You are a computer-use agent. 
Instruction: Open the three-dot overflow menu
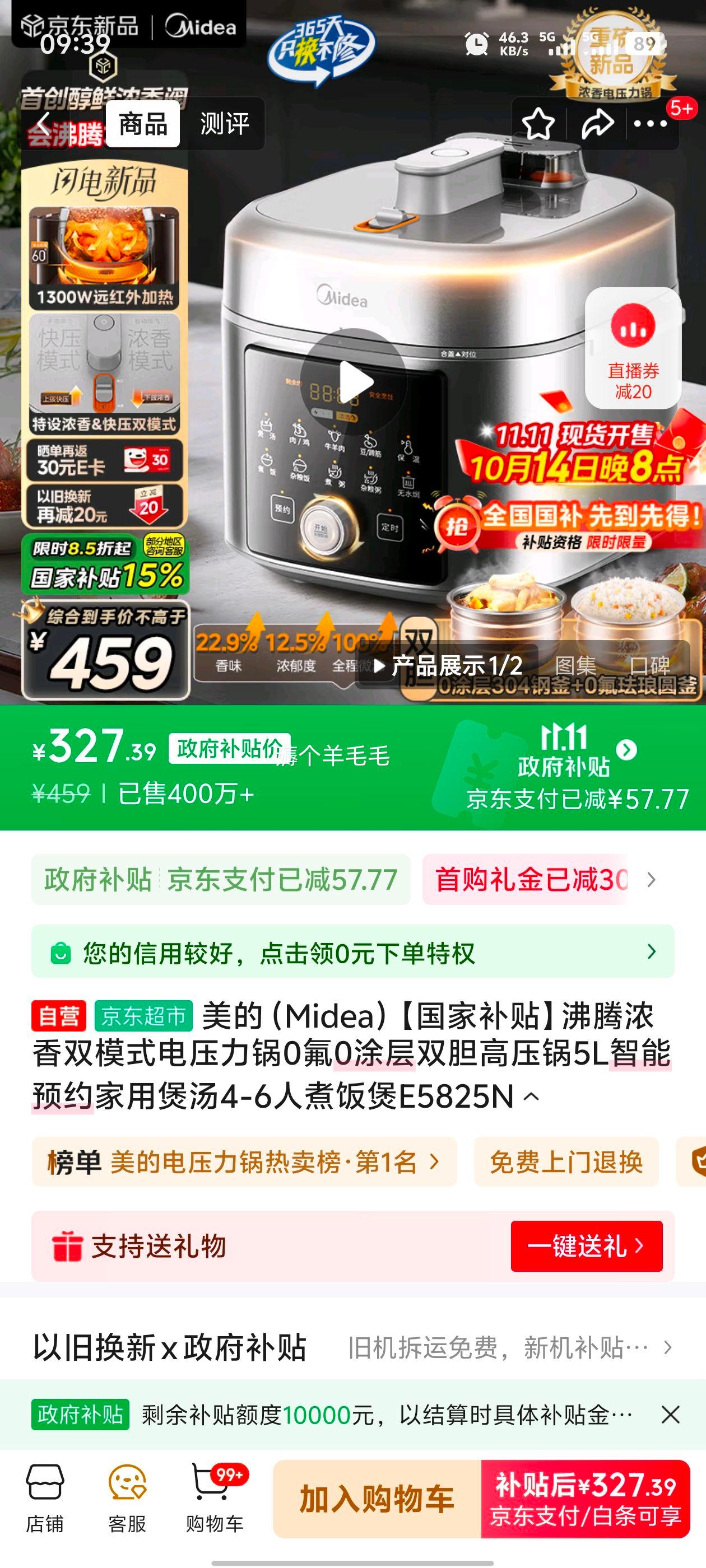(x=650, y=124)
